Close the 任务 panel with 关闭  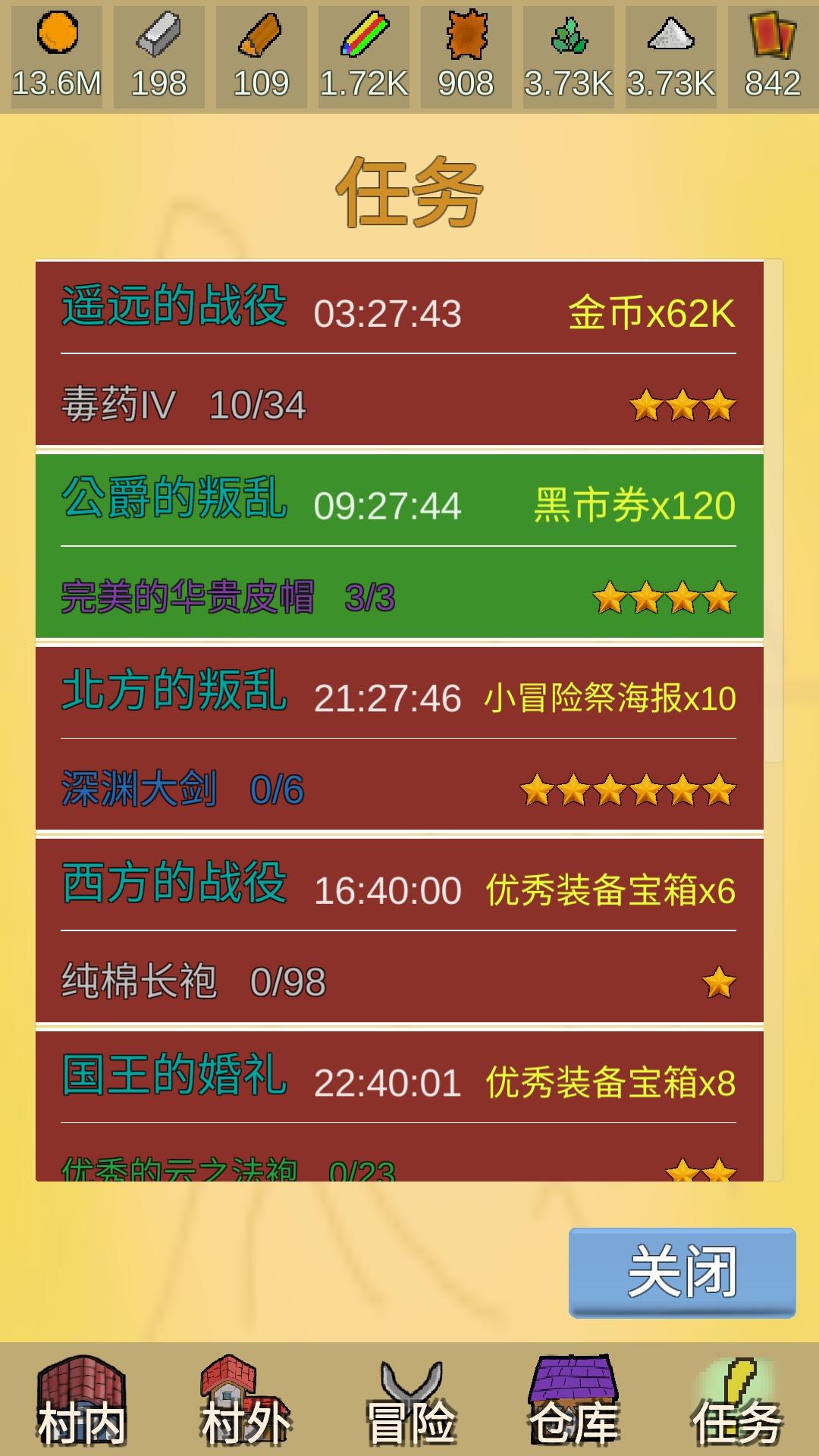pyautogui.click(x=682, y=1272)
